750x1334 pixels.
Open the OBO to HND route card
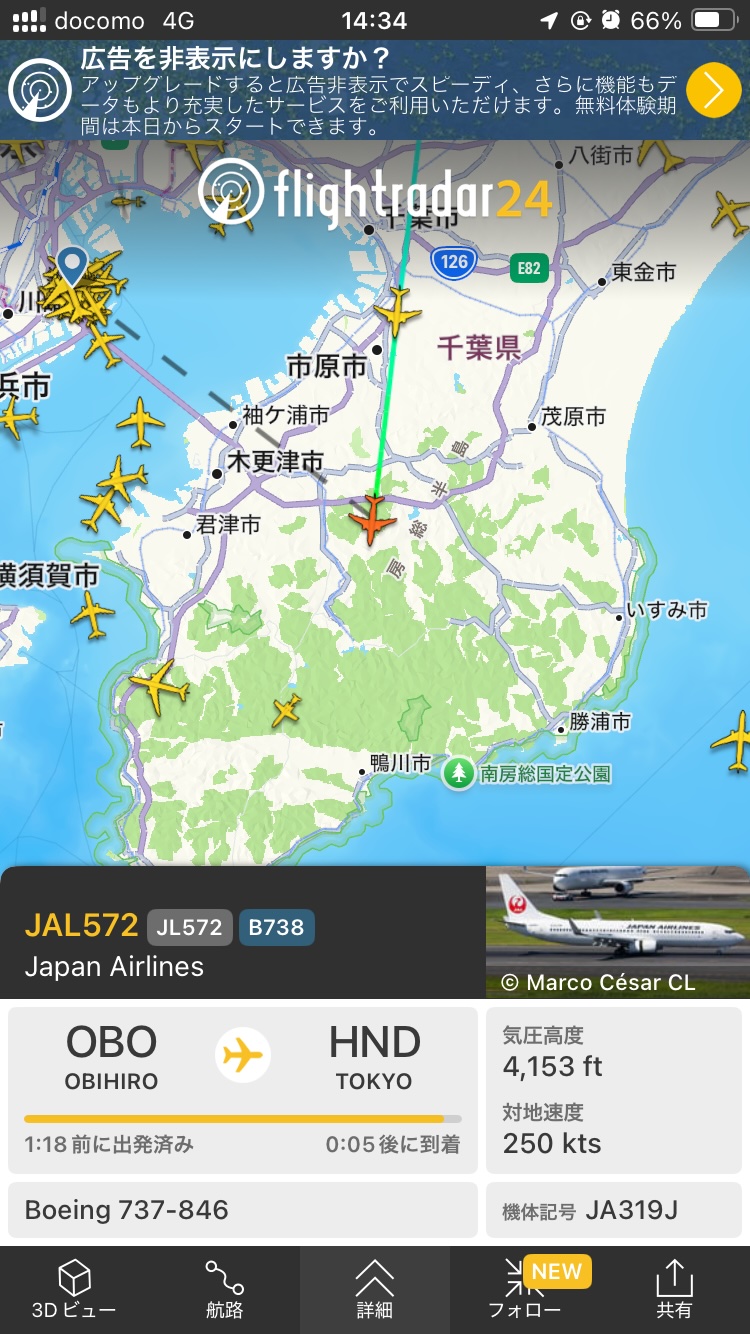pos(243,1089)
